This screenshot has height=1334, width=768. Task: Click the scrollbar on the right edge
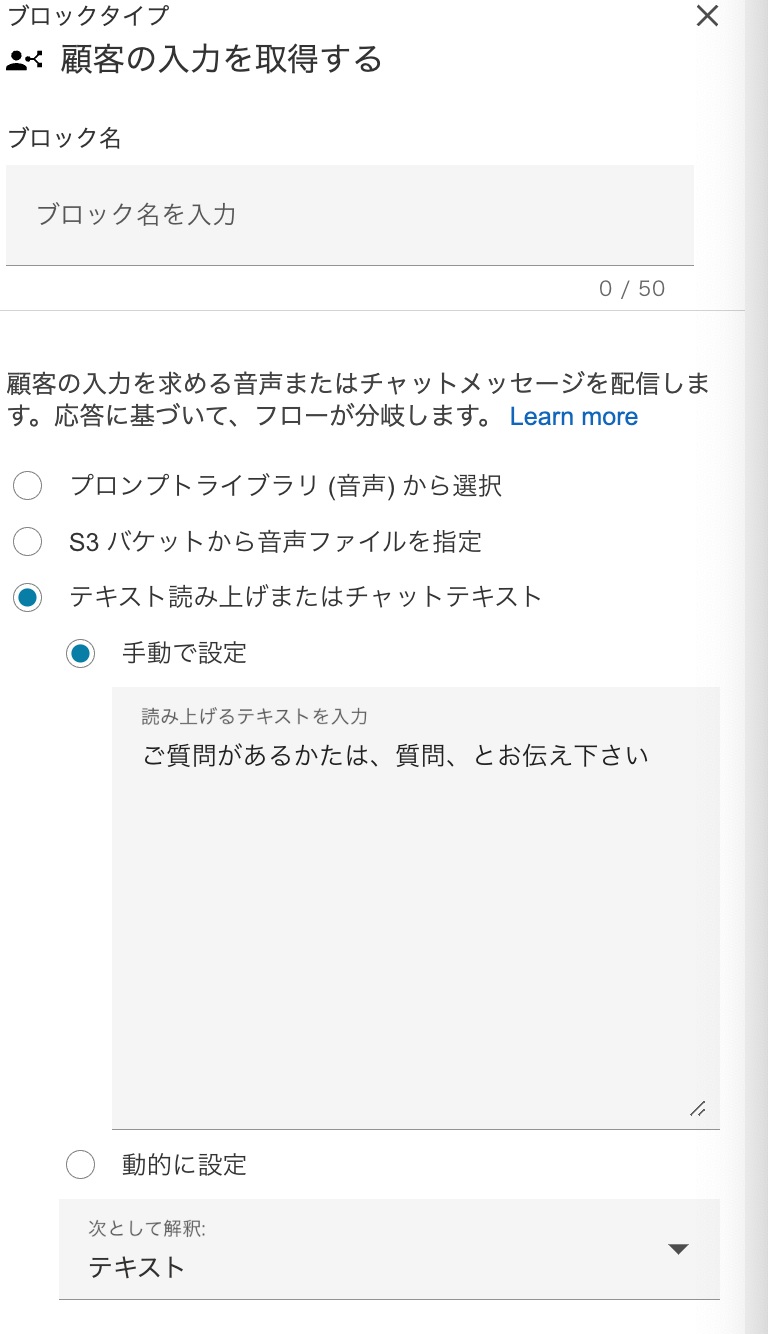point(757,600)
